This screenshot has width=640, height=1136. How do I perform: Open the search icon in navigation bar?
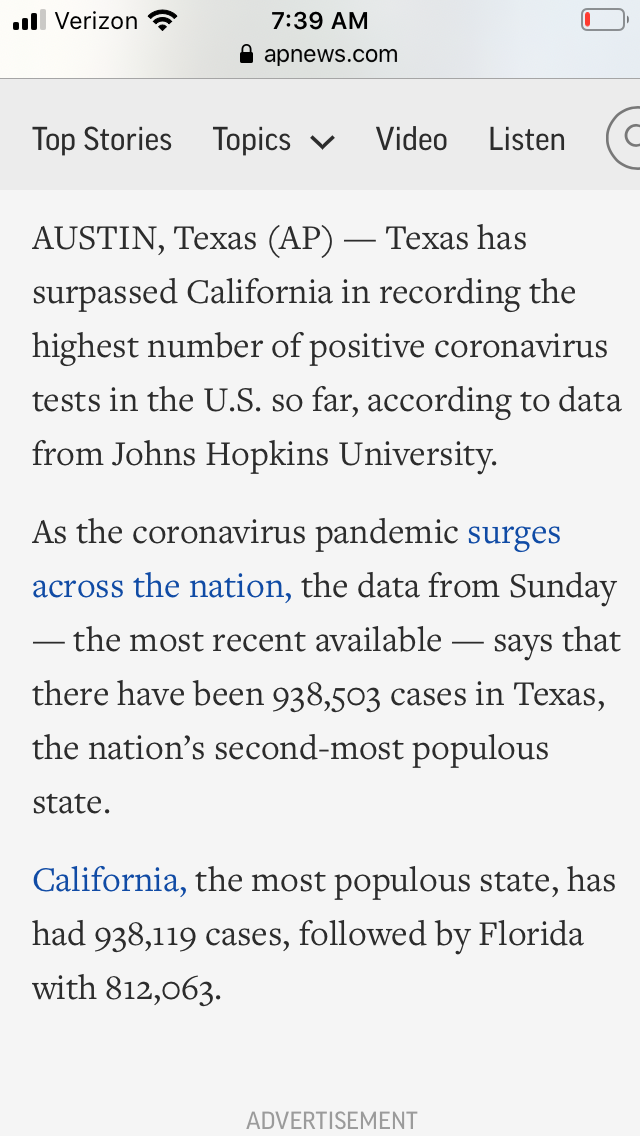pyautogui.click(x=627, y=138)
